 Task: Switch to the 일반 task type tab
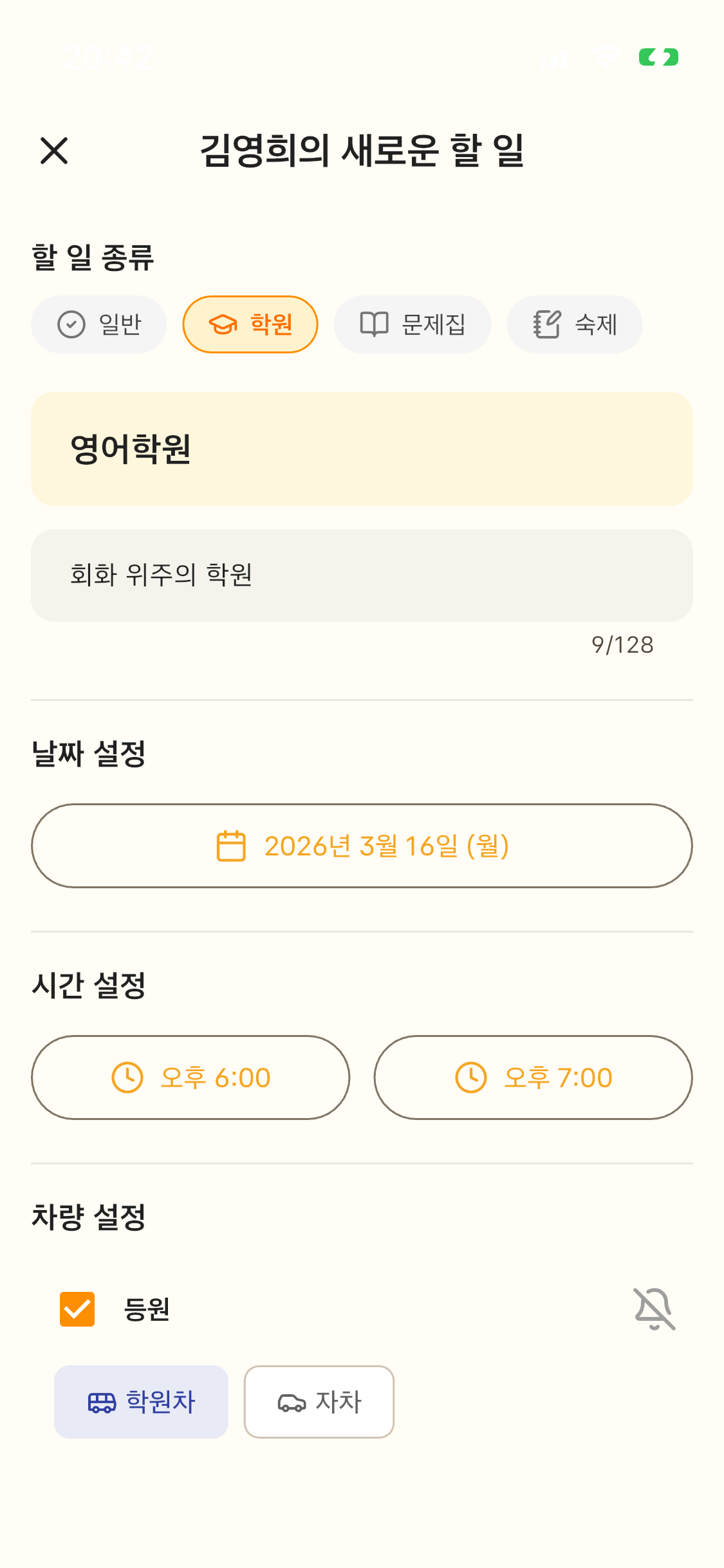coord(98,324)
